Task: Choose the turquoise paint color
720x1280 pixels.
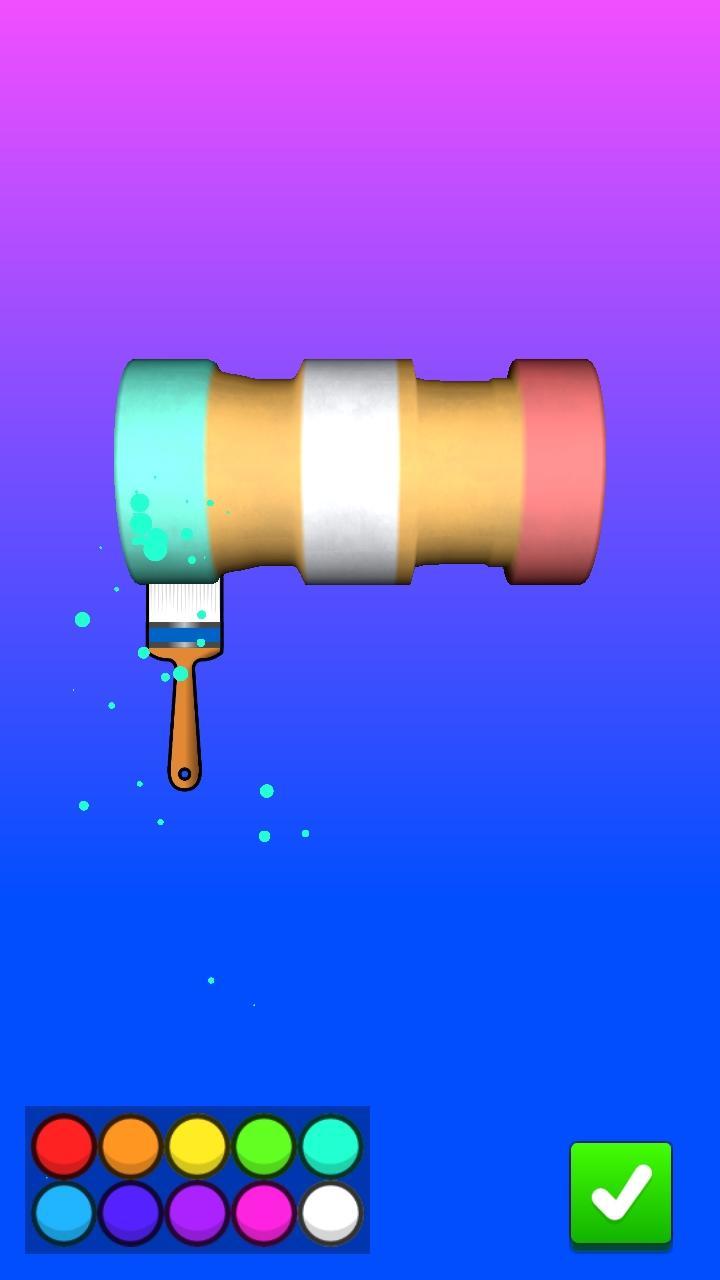Action: coord(331,1146)
